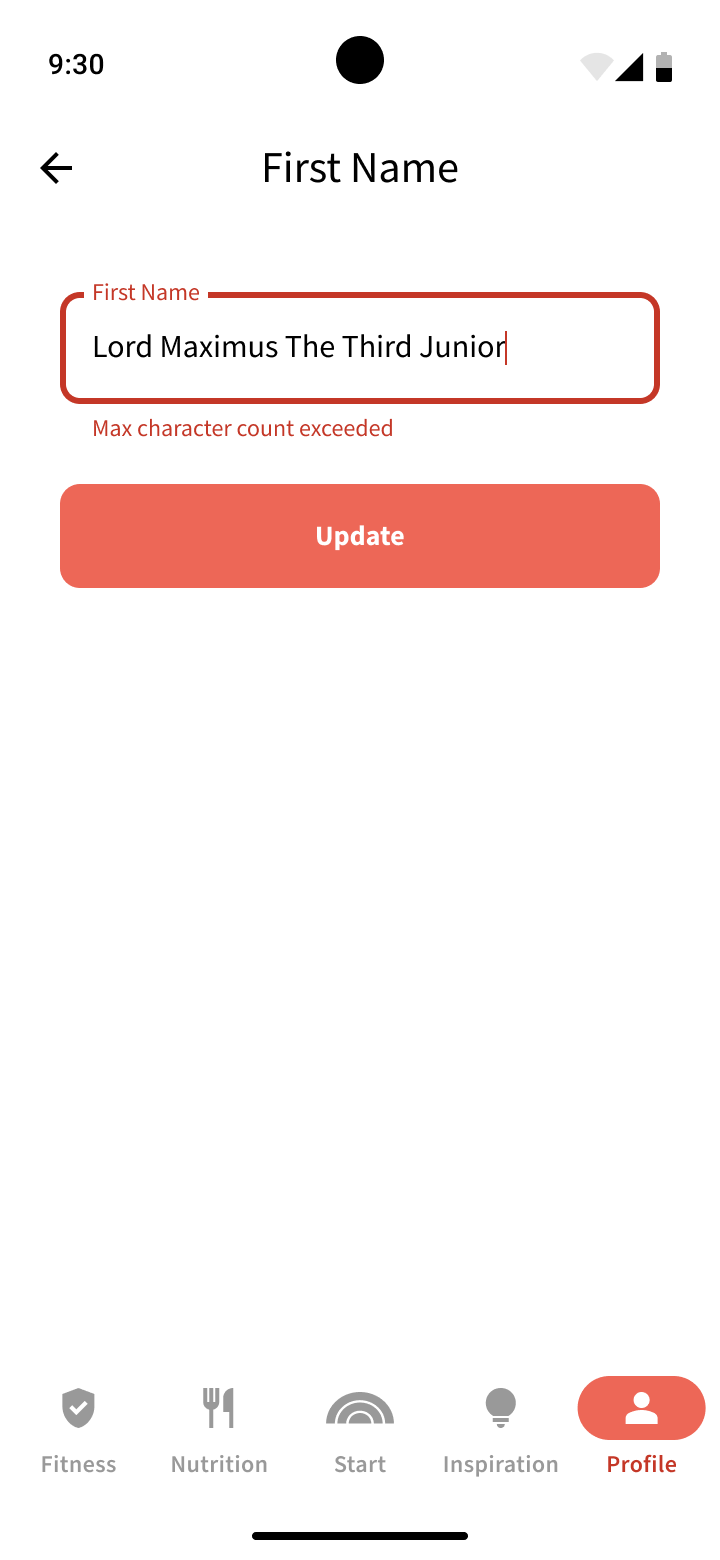Go back using the arrow icon
The height and width of the screenshot is (1560, 720).
57,168
